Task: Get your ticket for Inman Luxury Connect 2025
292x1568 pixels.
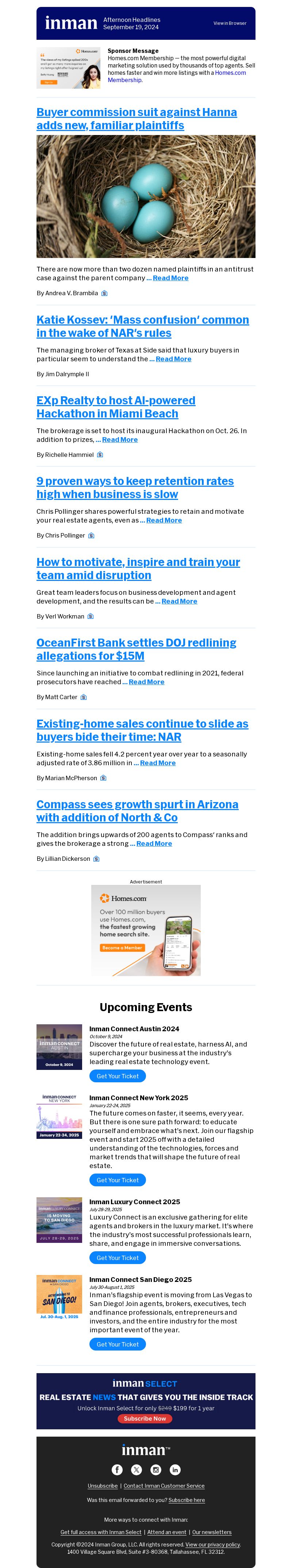Action: [118, 1257]
